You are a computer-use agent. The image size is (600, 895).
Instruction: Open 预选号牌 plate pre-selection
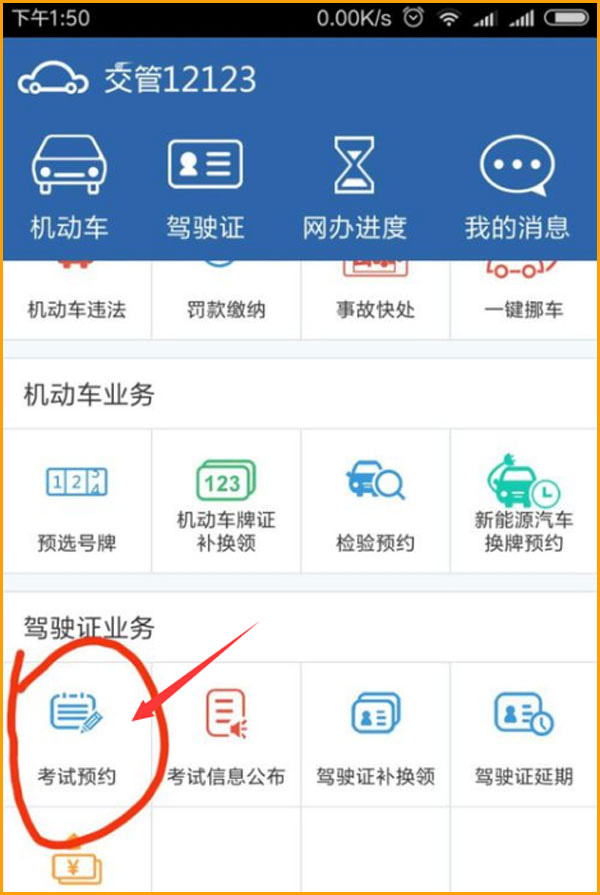(77, 505)
